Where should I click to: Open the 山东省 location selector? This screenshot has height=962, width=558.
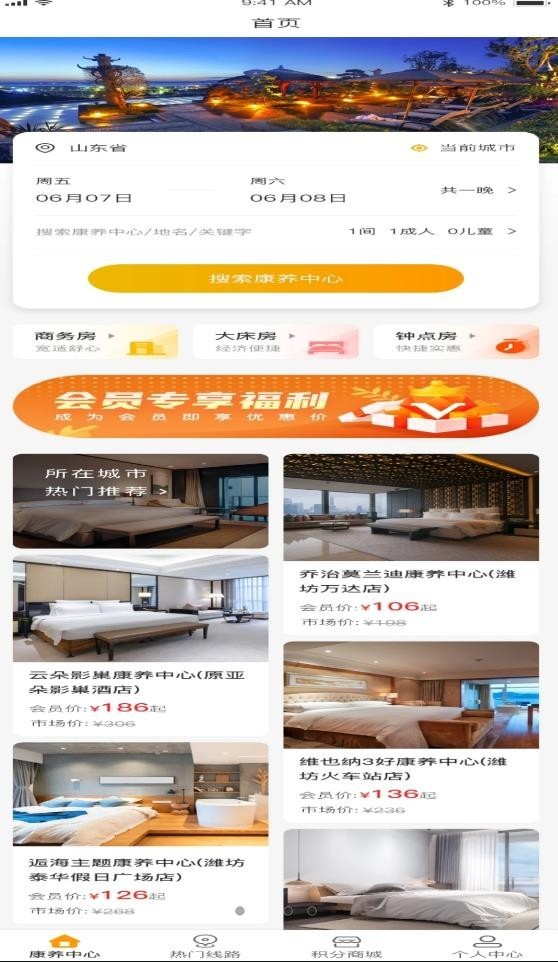(81, 148)
